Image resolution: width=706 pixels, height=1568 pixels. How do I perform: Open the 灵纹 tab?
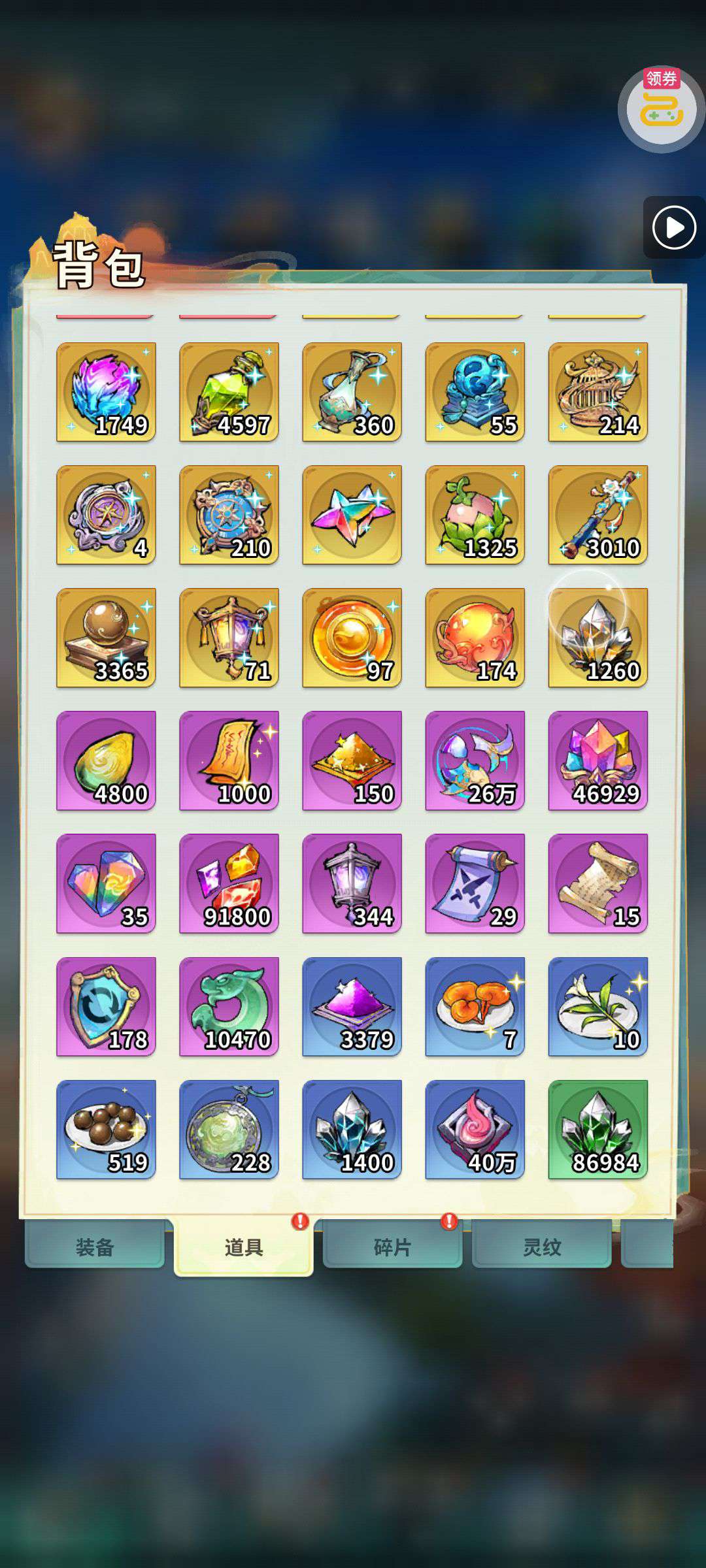pos(541,1247)
